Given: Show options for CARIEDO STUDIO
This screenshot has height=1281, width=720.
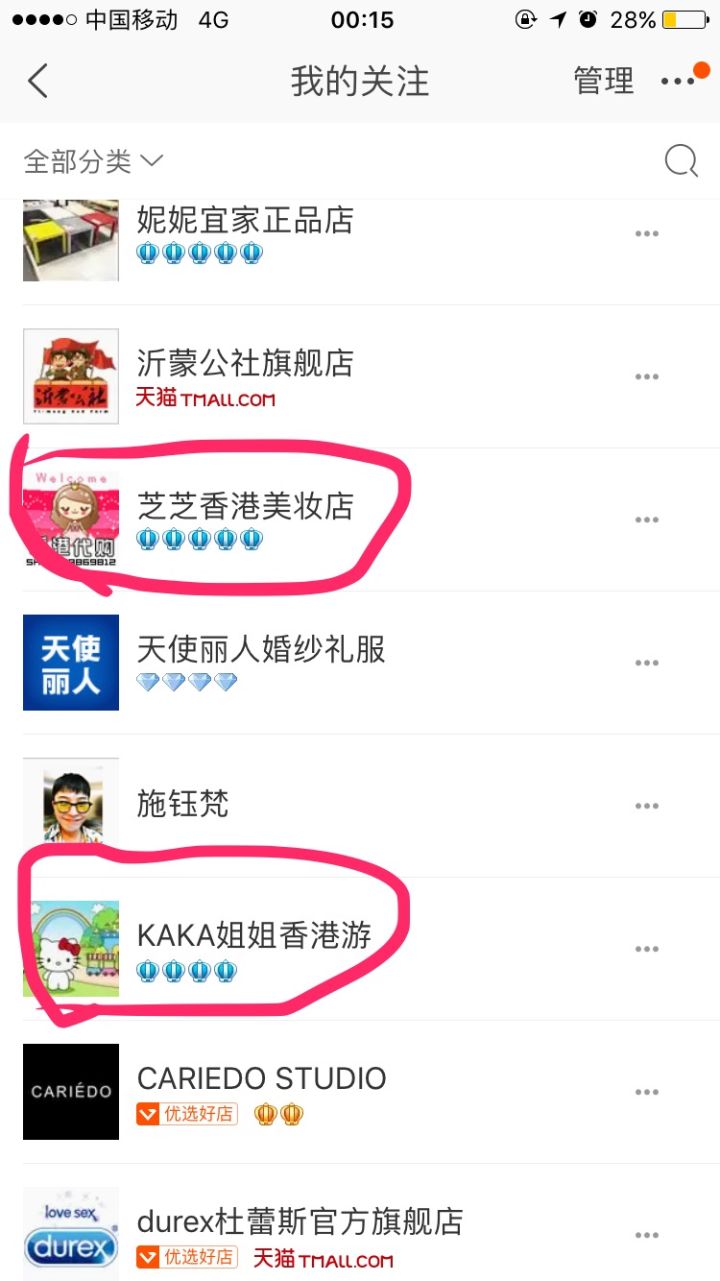Looking at the screenshot, I should 647,1092.
